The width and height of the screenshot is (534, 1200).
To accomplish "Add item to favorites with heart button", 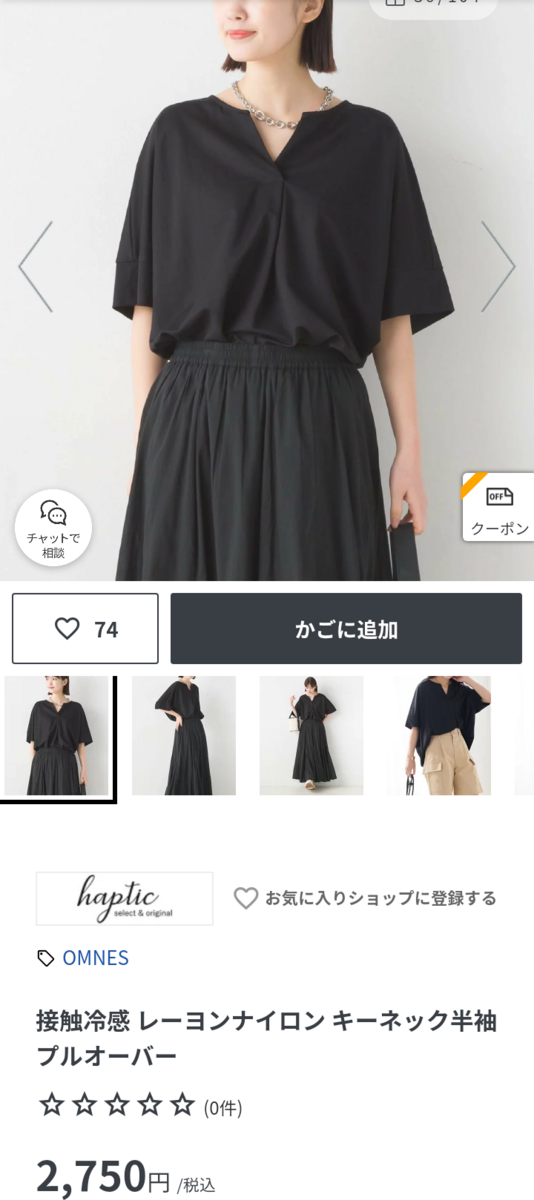I will [85, 629].
